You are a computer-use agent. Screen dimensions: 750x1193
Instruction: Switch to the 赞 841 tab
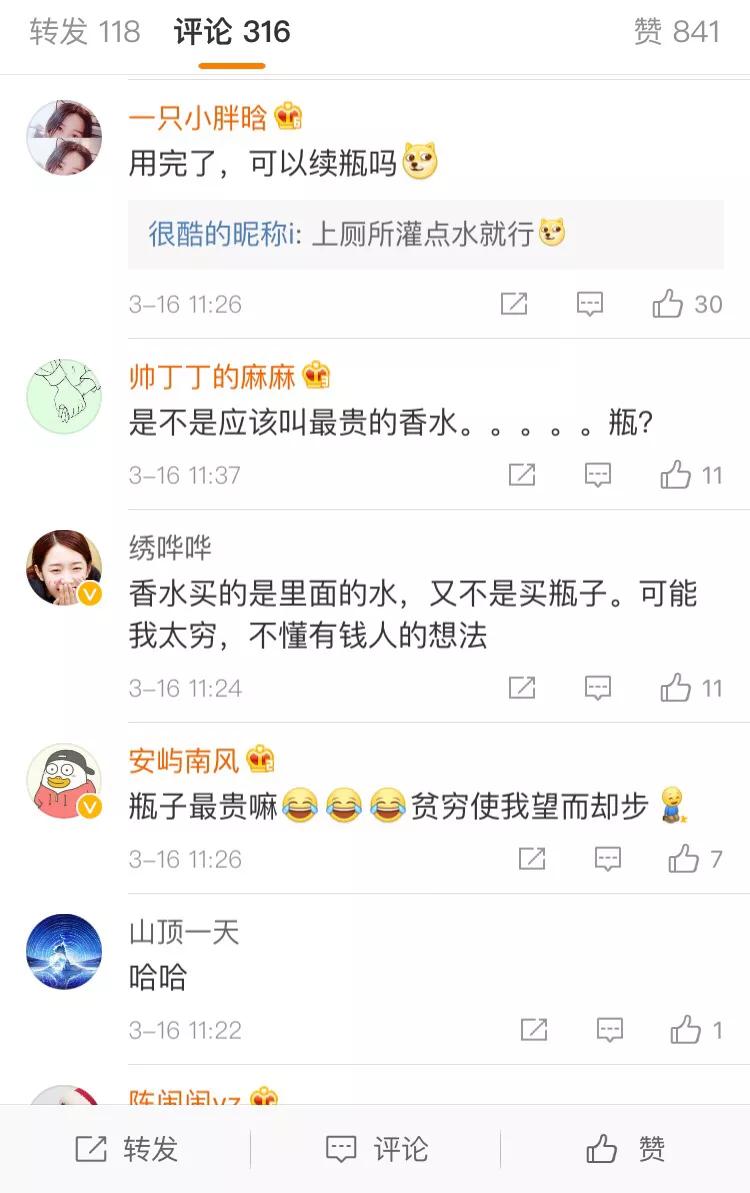pyautogui.click(x=678, y=30)
